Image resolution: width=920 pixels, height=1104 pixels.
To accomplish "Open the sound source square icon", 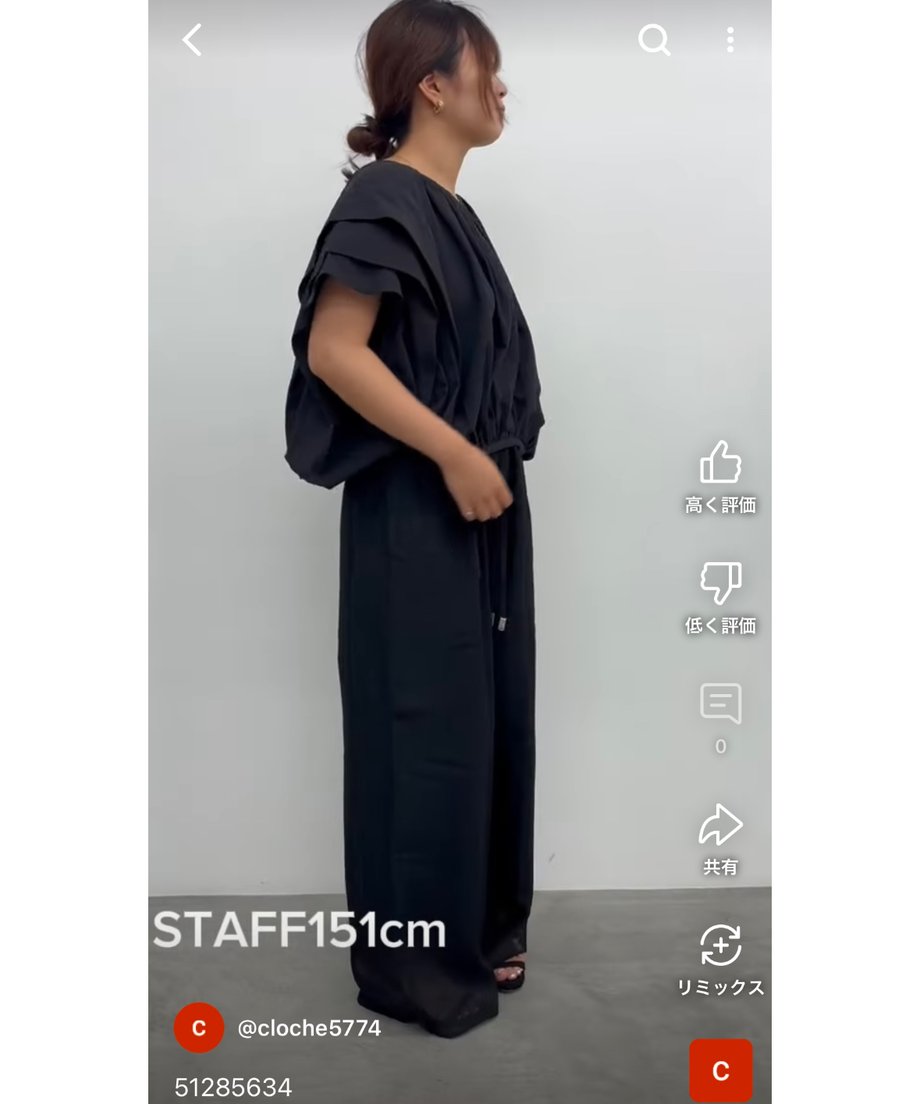I will [720, 1070].
